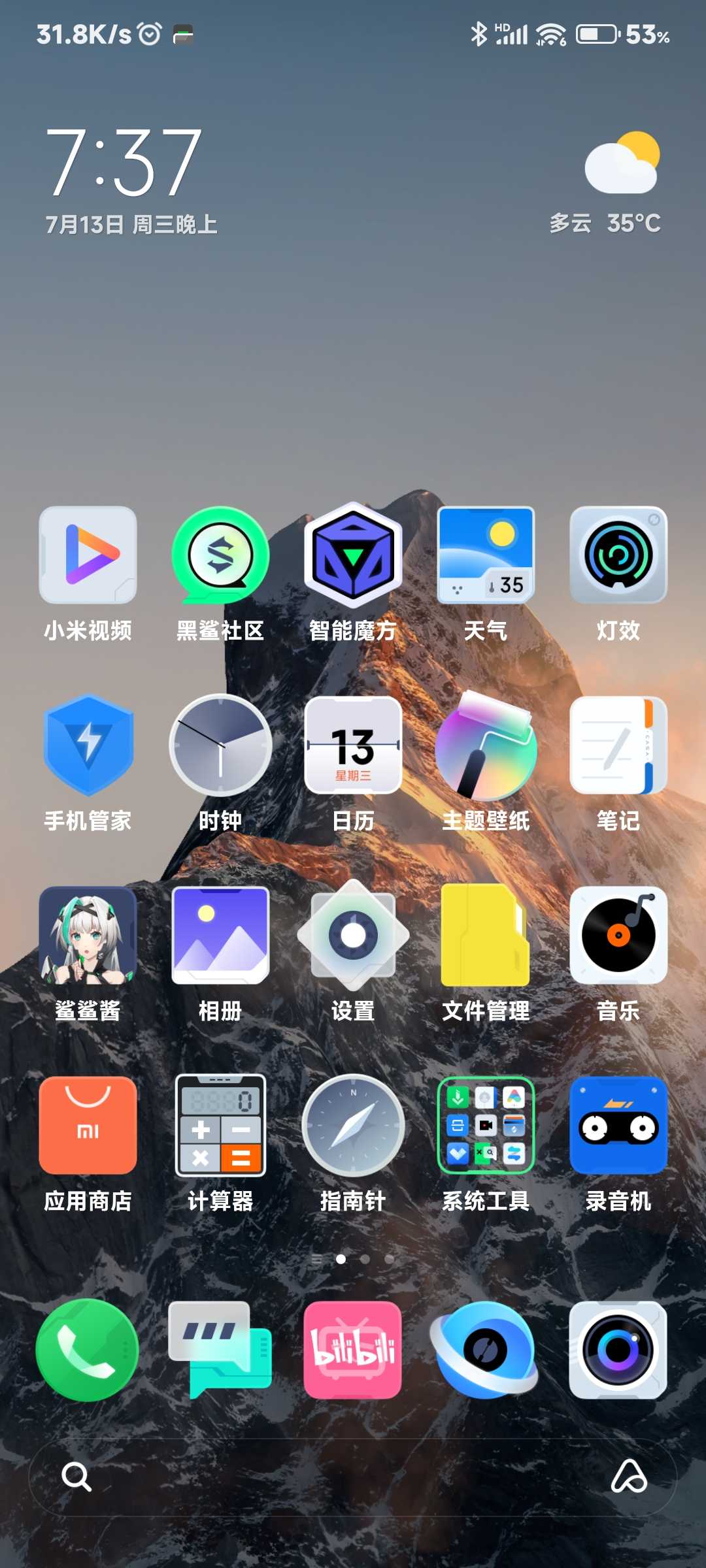
Task: Open the 音乐 music app
Action: (618, 936)
